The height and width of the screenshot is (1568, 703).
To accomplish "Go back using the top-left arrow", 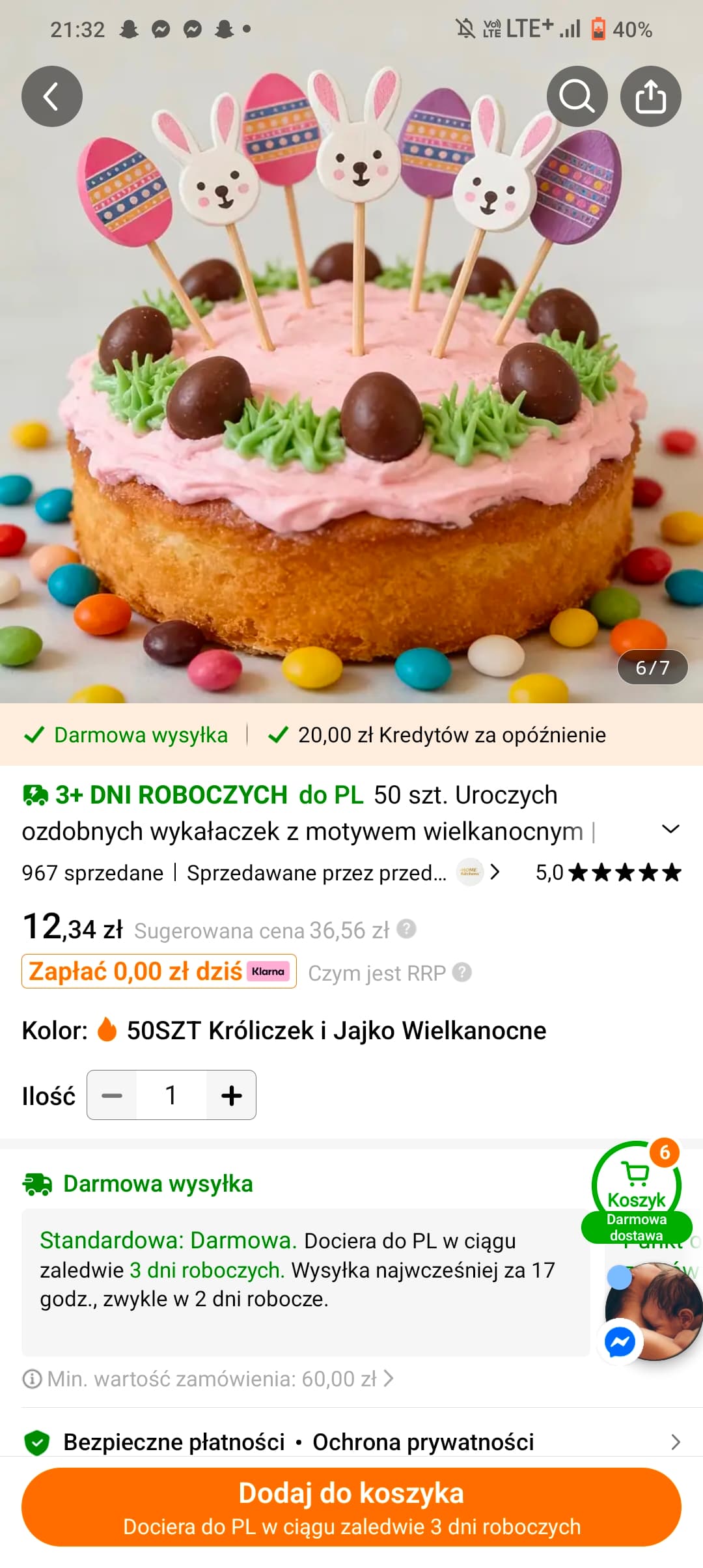I will 51,96.
